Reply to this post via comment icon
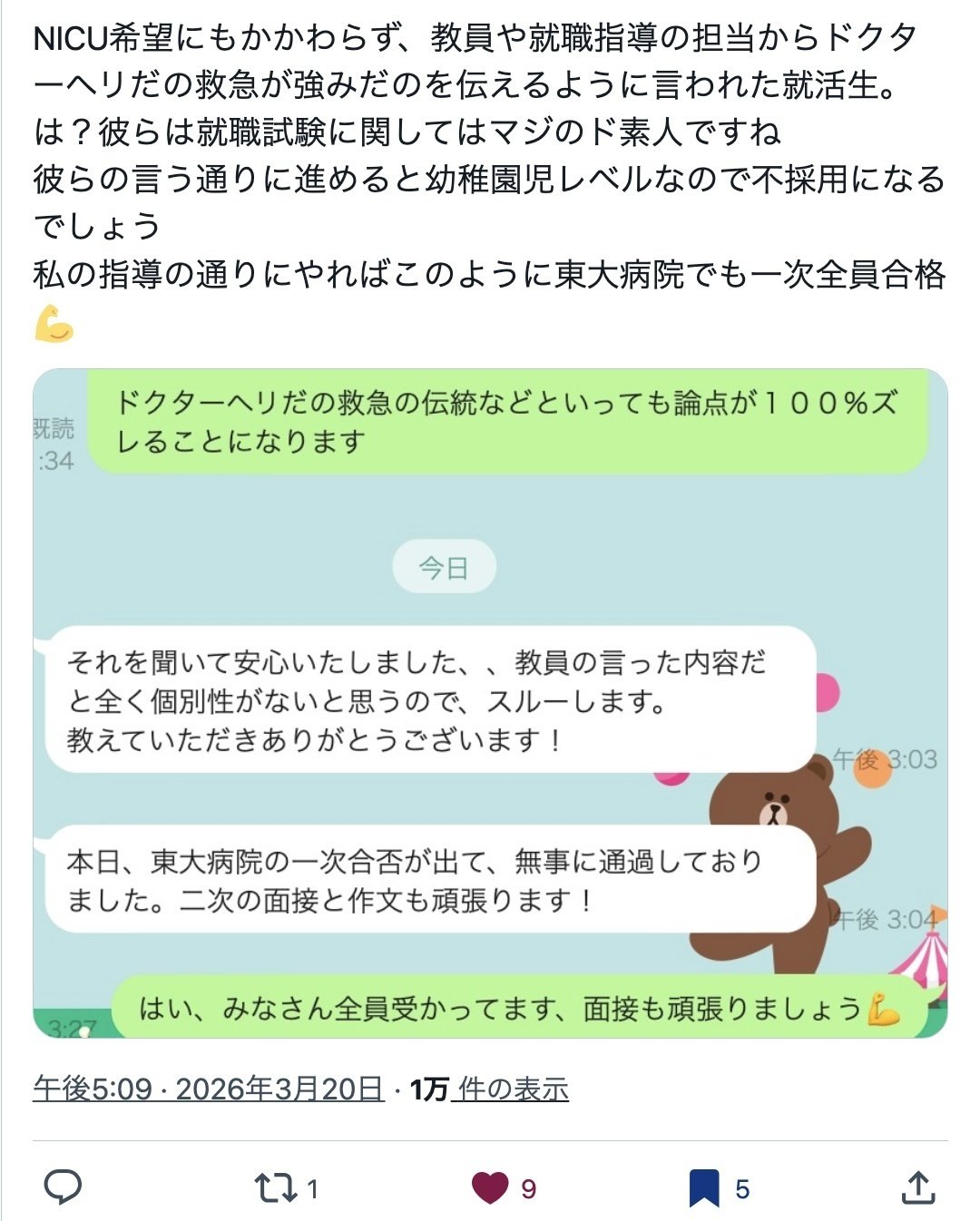The image size is (980, 1221). tap(64, 1187)
